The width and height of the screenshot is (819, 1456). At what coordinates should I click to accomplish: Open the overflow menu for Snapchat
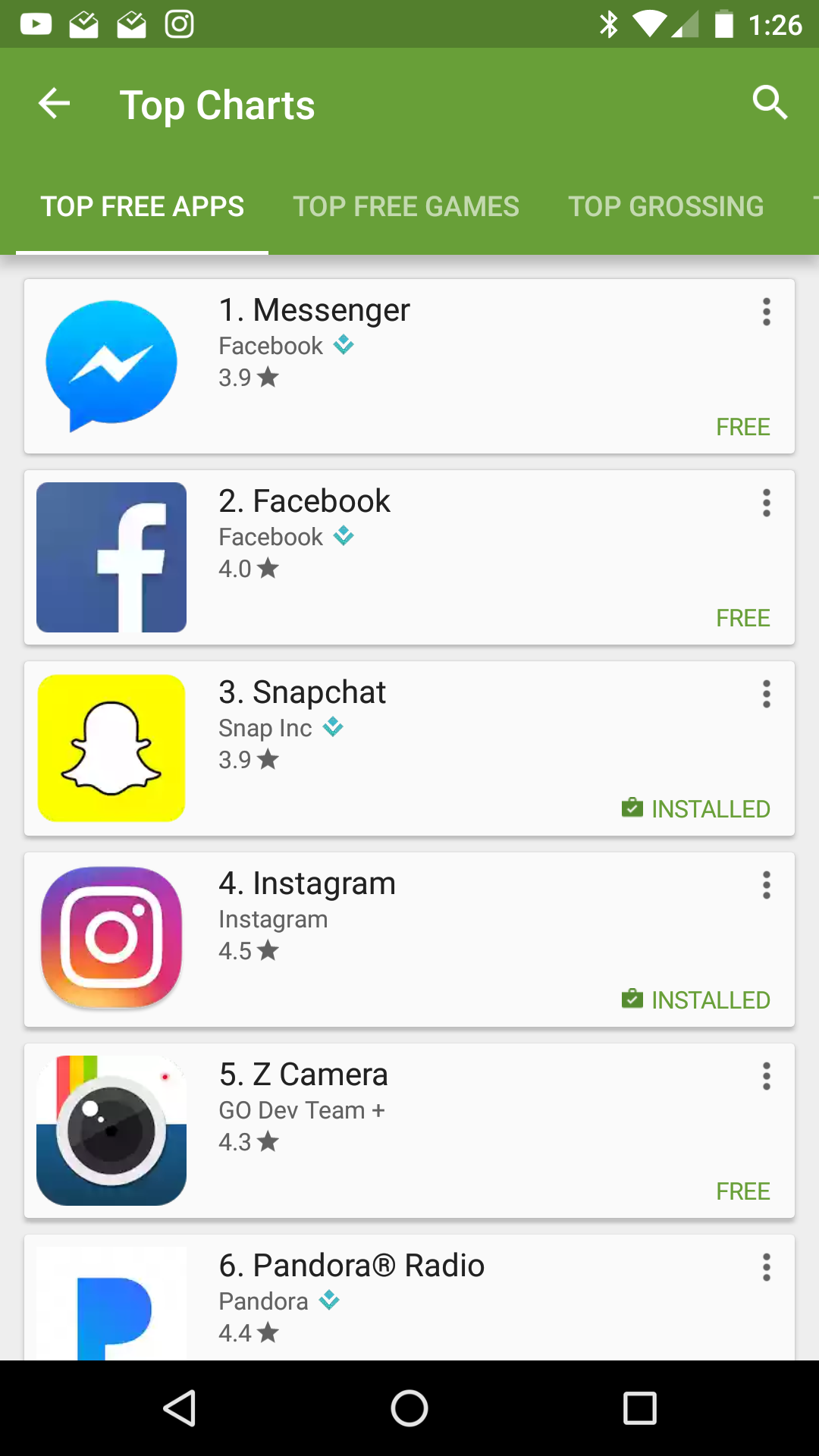pos(766,694)
